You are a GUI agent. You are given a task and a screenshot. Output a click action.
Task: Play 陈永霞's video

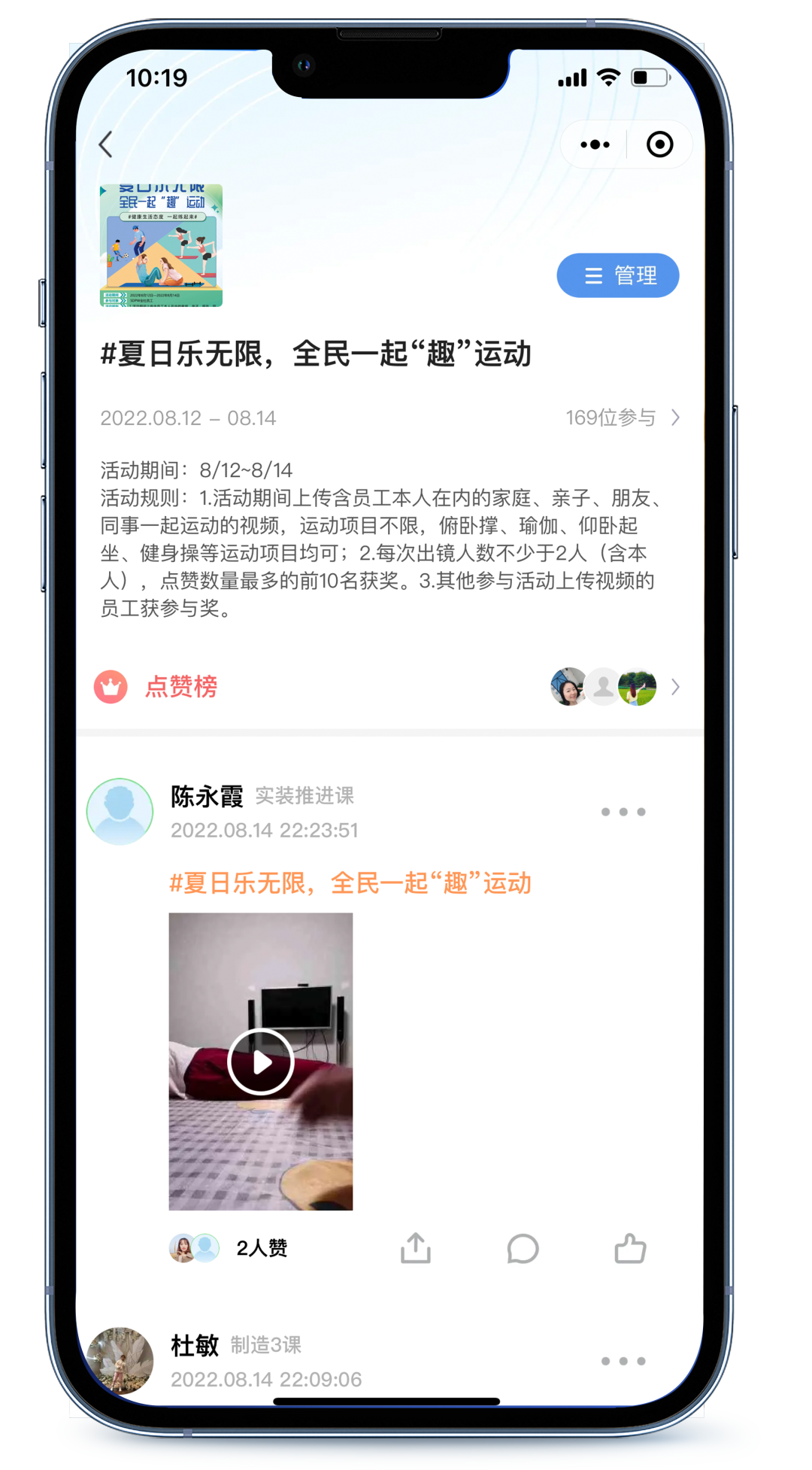click(x=260, y=1061)
